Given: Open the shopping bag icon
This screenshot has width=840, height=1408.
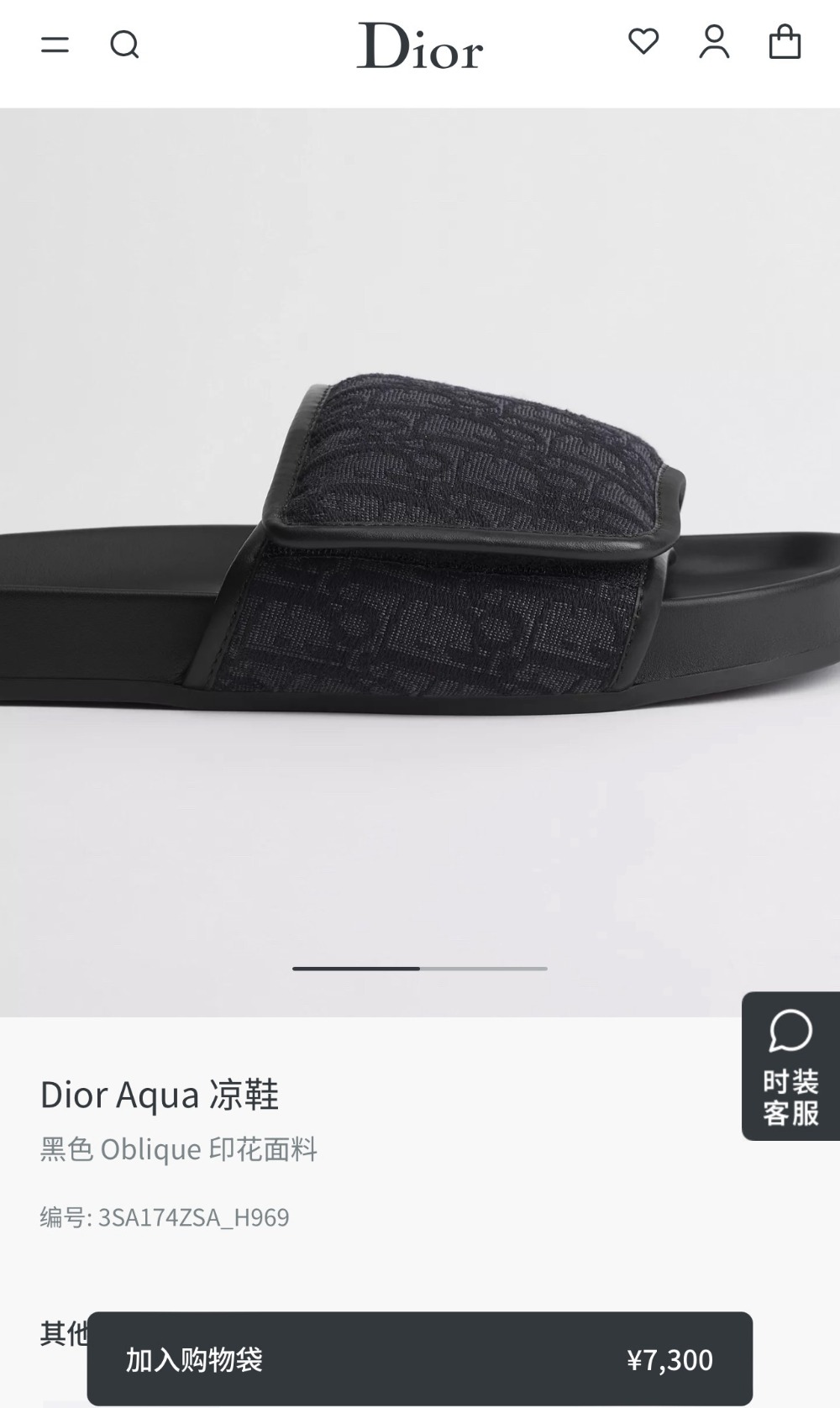Looking at the screenshot, I should pos(785,42).
